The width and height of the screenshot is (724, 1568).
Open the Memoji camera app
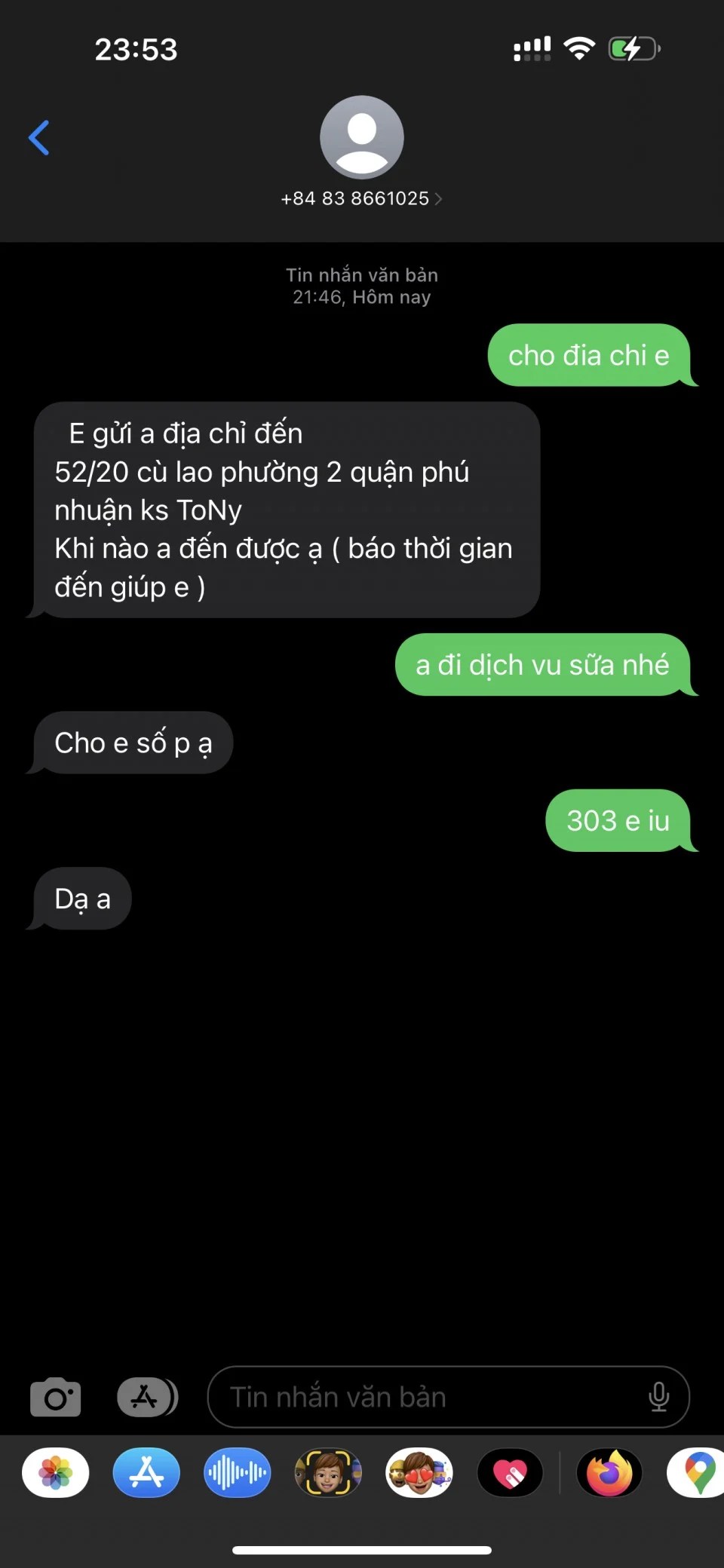(328, 1472)
